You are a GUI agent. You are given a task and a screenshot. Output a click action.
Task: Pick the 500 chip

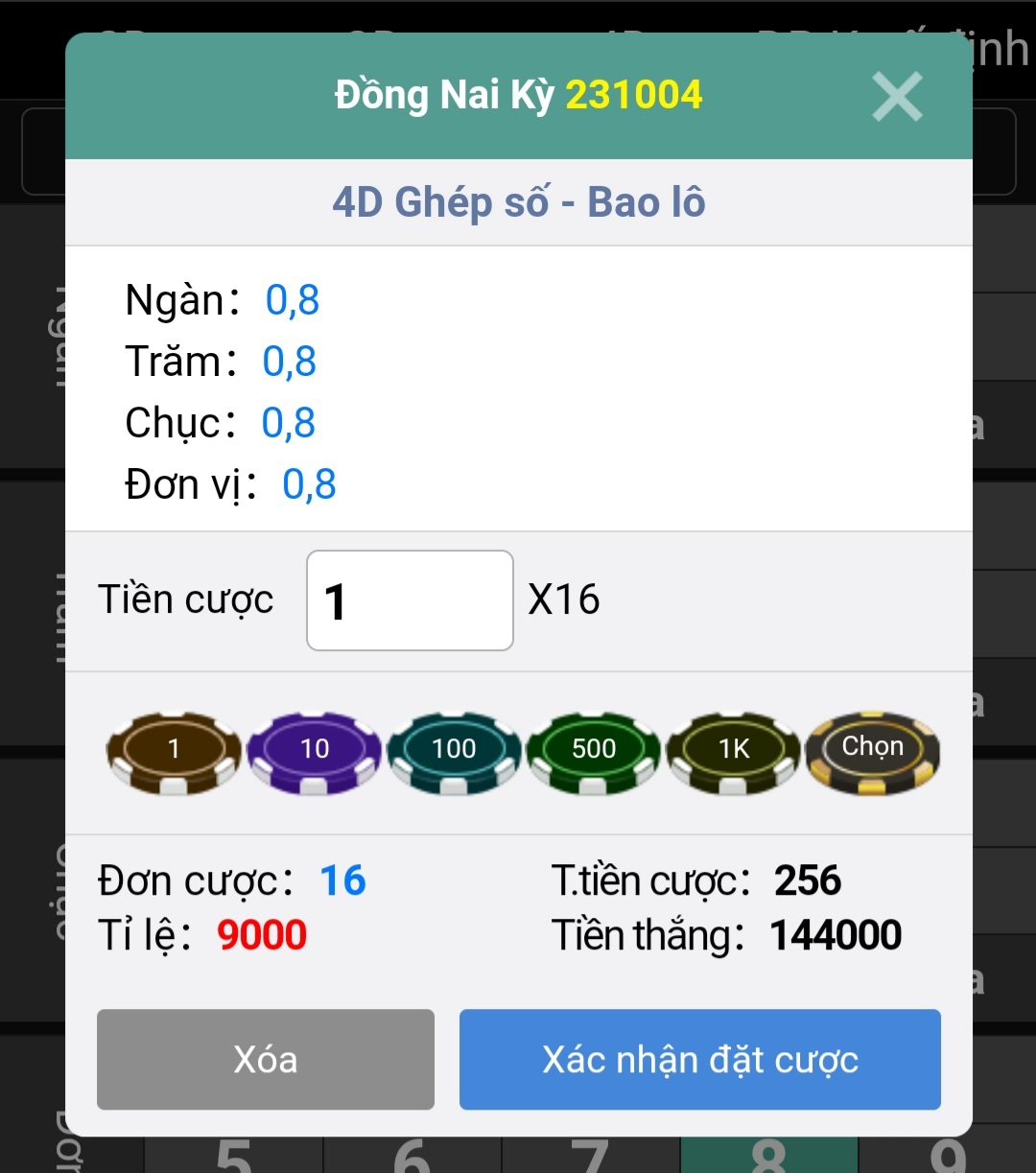pyautogui.click(x=594, y=751)
